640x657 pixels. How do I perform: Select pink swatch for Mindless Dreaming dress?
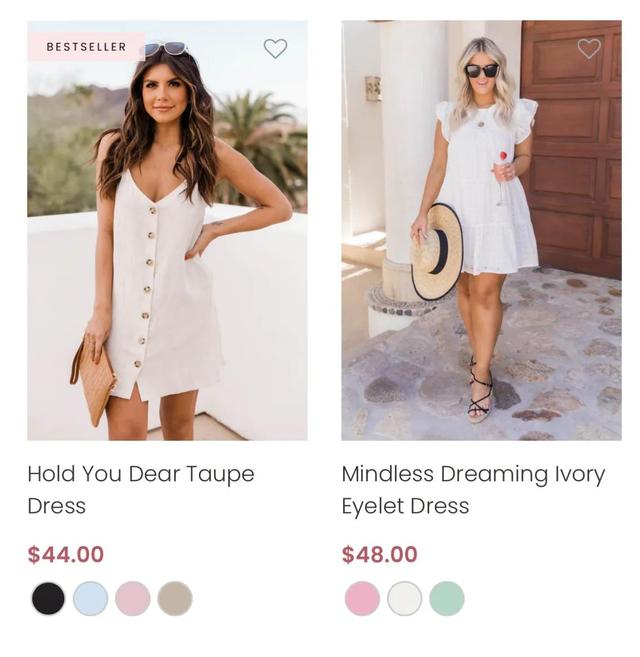(362, 599)
